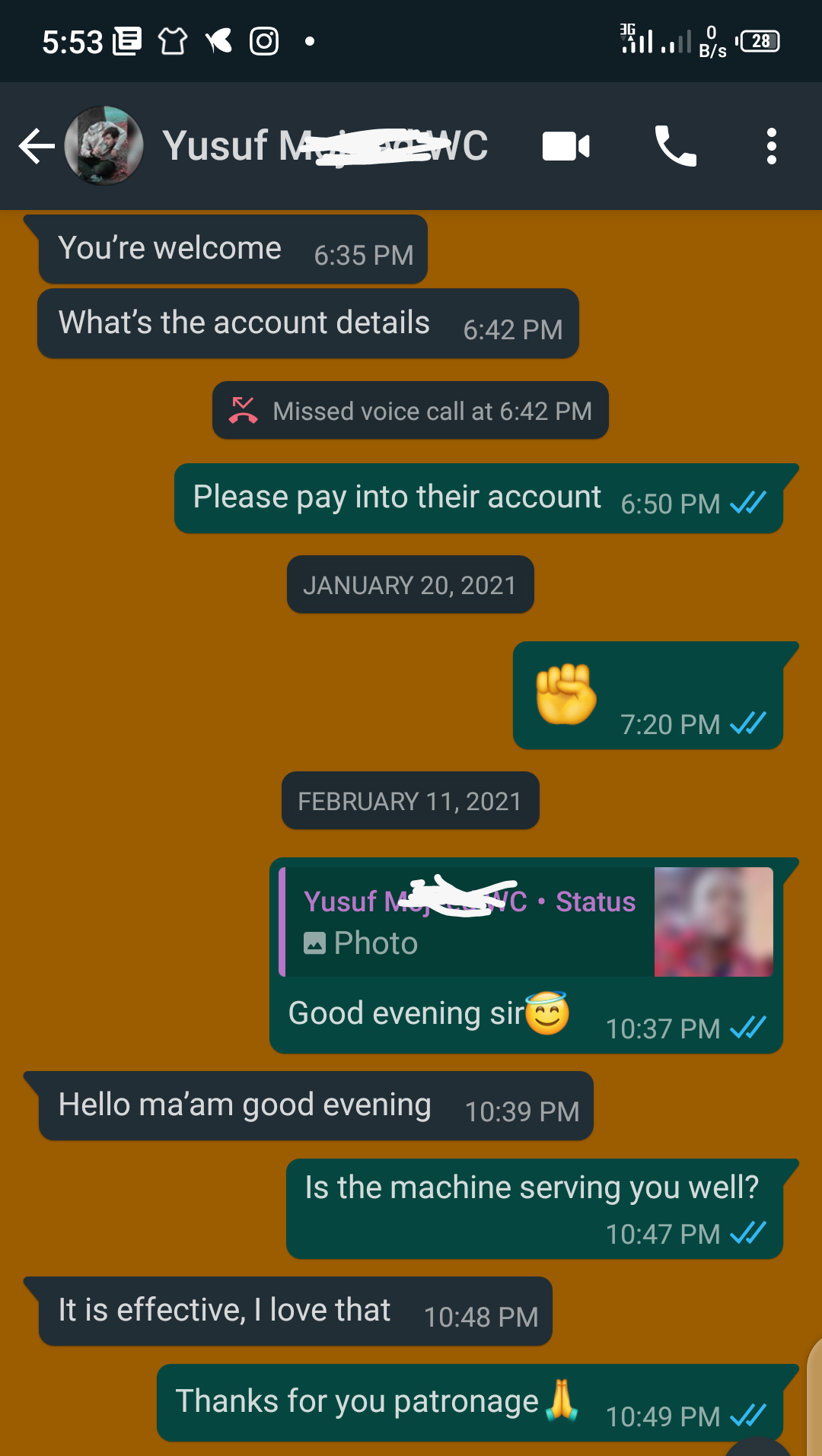Tap the JANUARY 20, 2021 date header
822x1456 pixels.
(409, 583)
